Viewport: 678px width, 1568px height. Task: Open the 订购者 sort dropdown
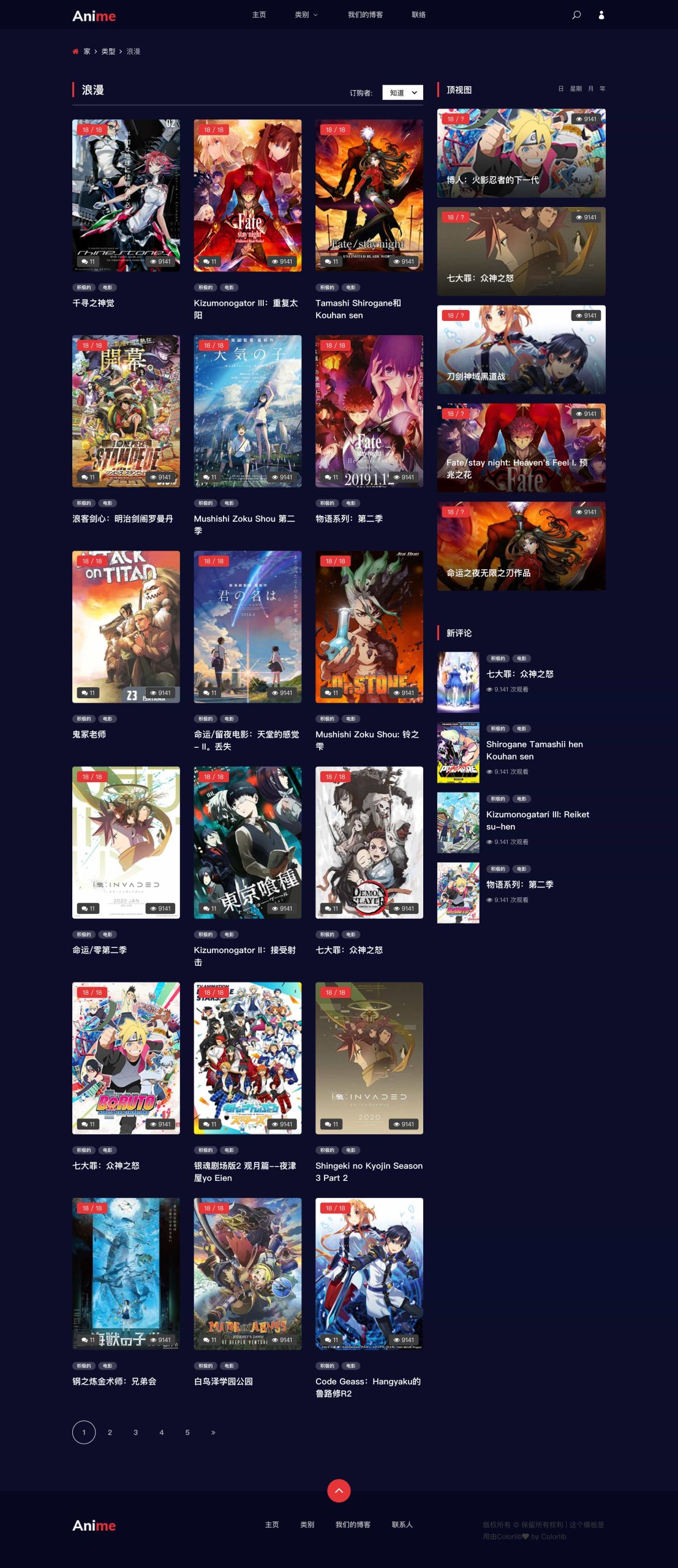[x=402, y=92]
